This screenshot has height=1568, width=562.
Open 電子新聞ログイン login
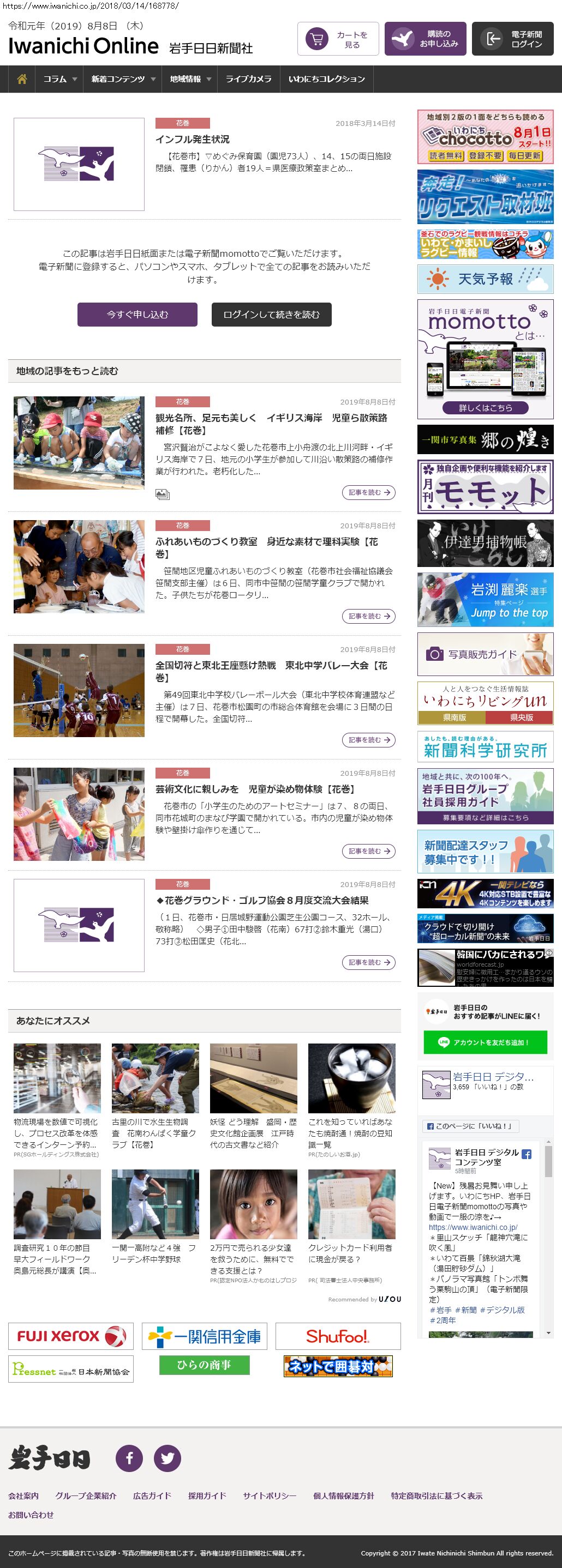pyautogui.click(x=513, y=39)
